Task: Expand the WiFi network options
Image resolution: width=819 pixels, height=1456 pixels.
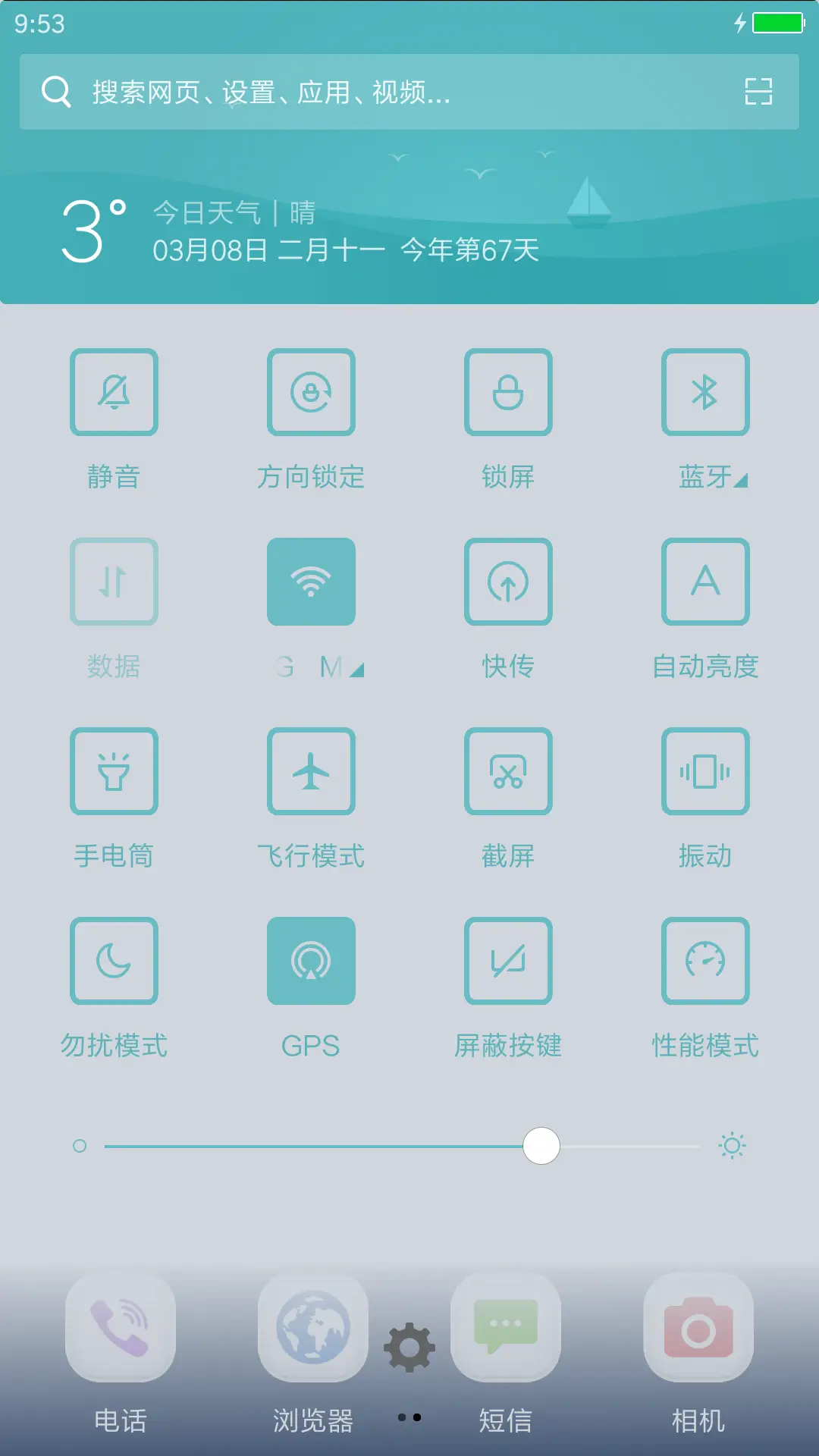Action: 357,667
